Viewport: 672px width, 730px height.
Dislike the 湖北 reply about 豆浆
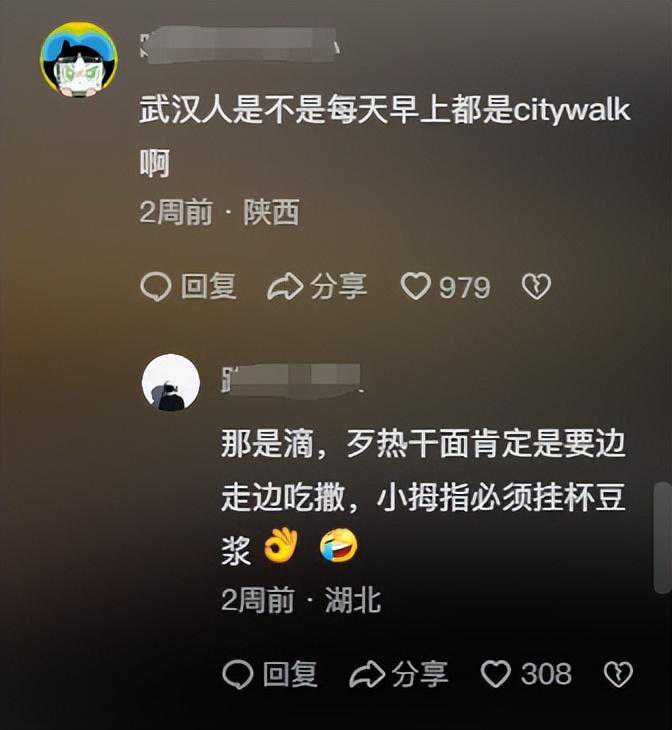(x=618, y=674)
